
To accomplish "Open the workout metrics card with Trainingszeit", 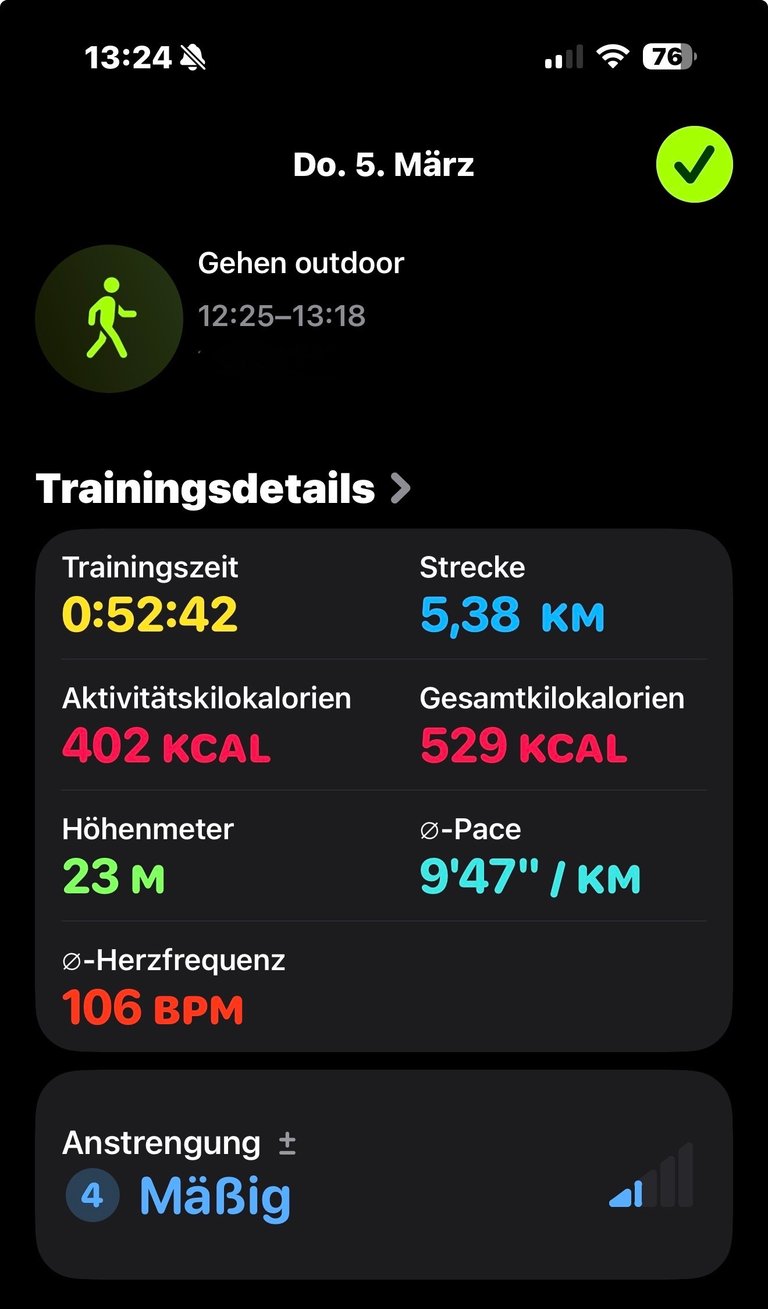I will 383,789.
